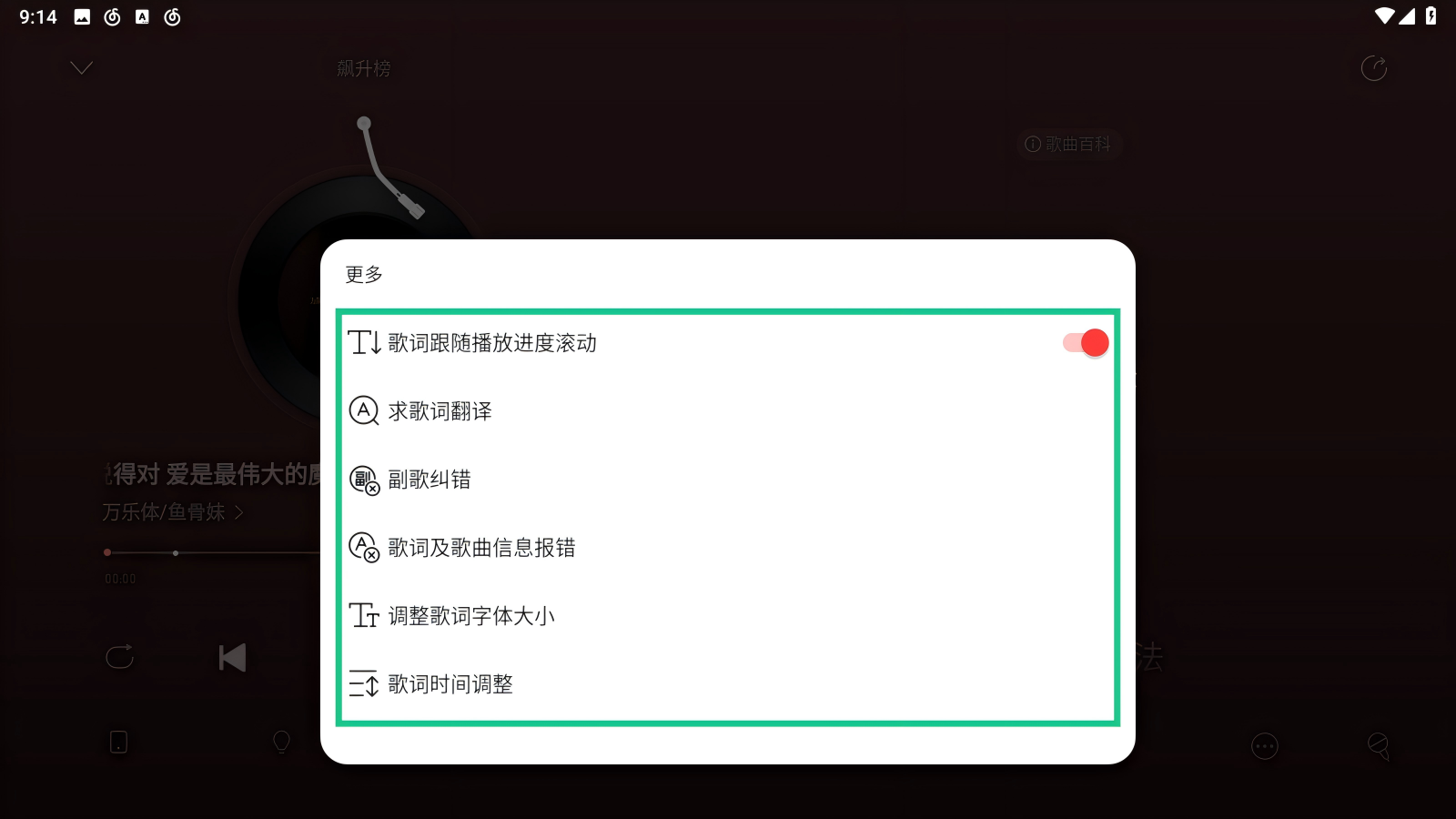
Task: Toggle off lyrics auto-scroll with playback
Action: [x=1086, y=343]
